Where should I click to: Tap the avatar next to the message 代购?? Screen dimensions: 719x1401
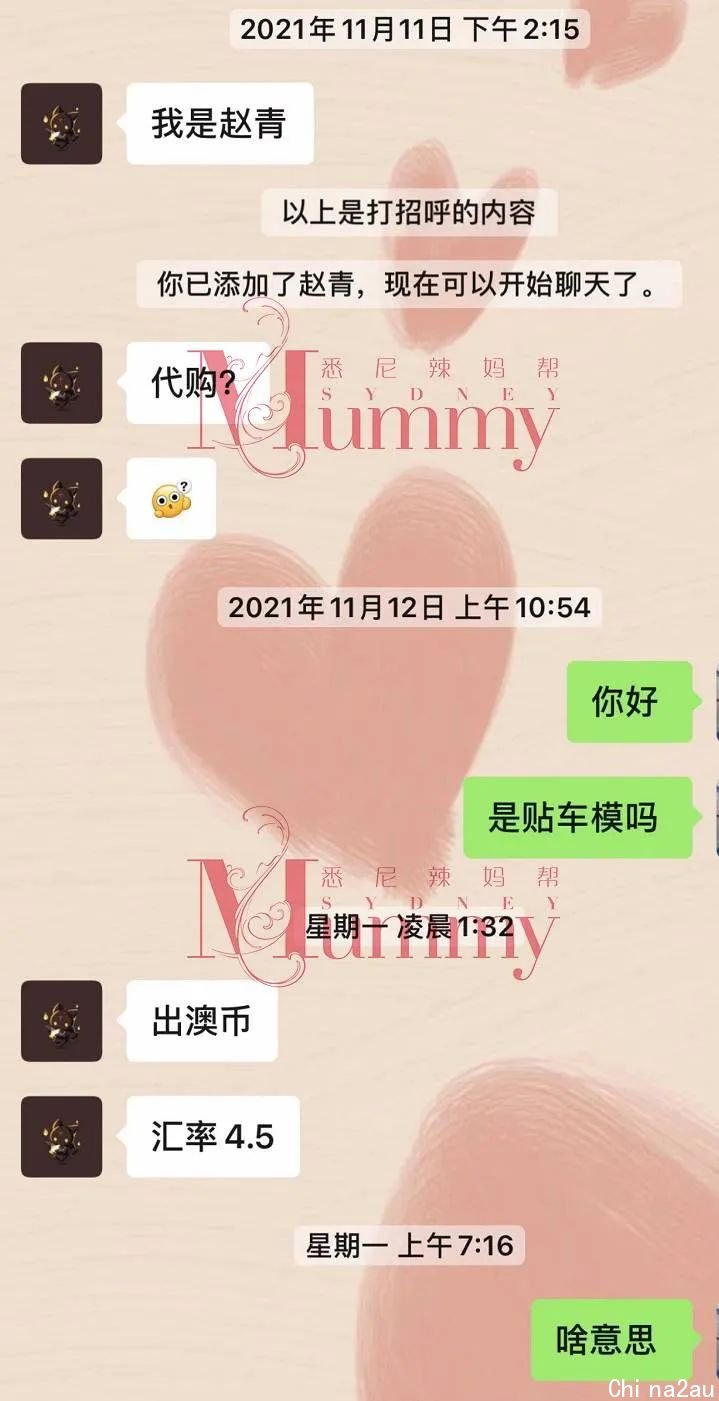(61, 383)
